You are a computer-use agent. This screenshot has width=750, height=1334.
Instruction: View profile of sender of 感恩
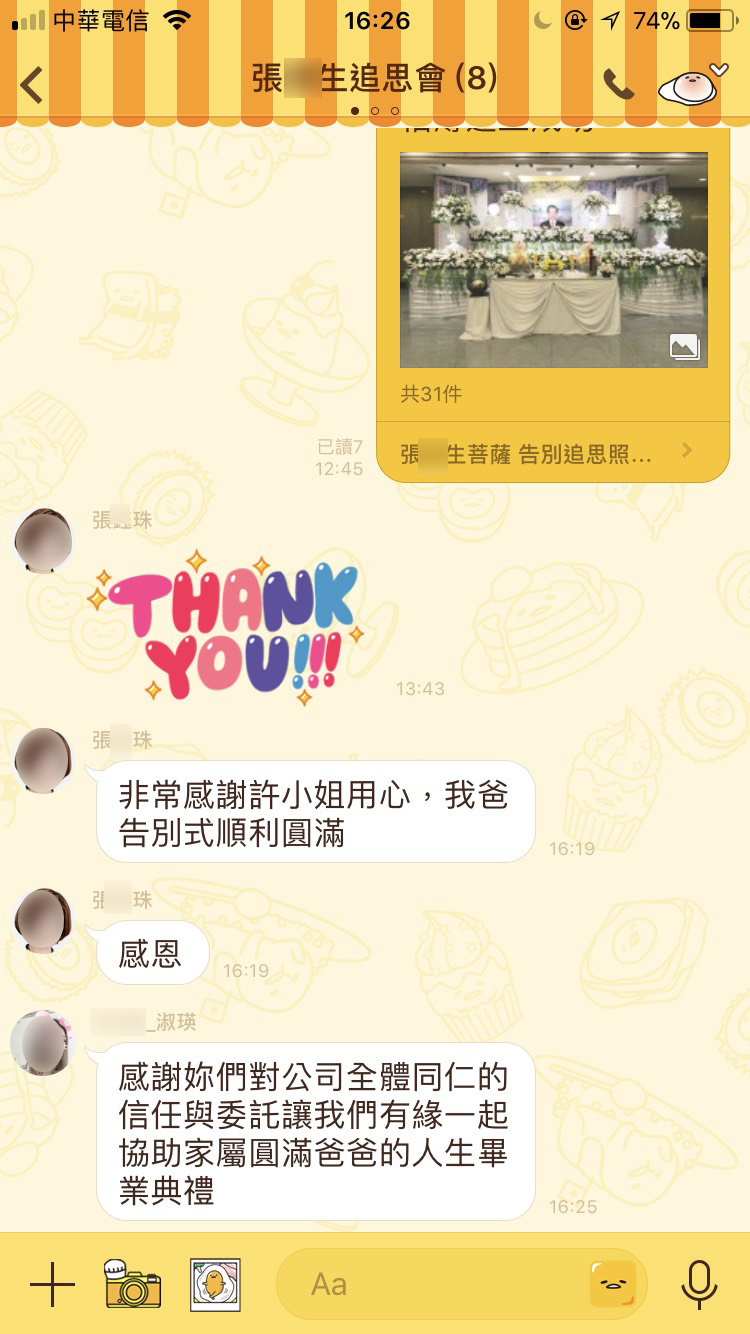pos(44,920)
